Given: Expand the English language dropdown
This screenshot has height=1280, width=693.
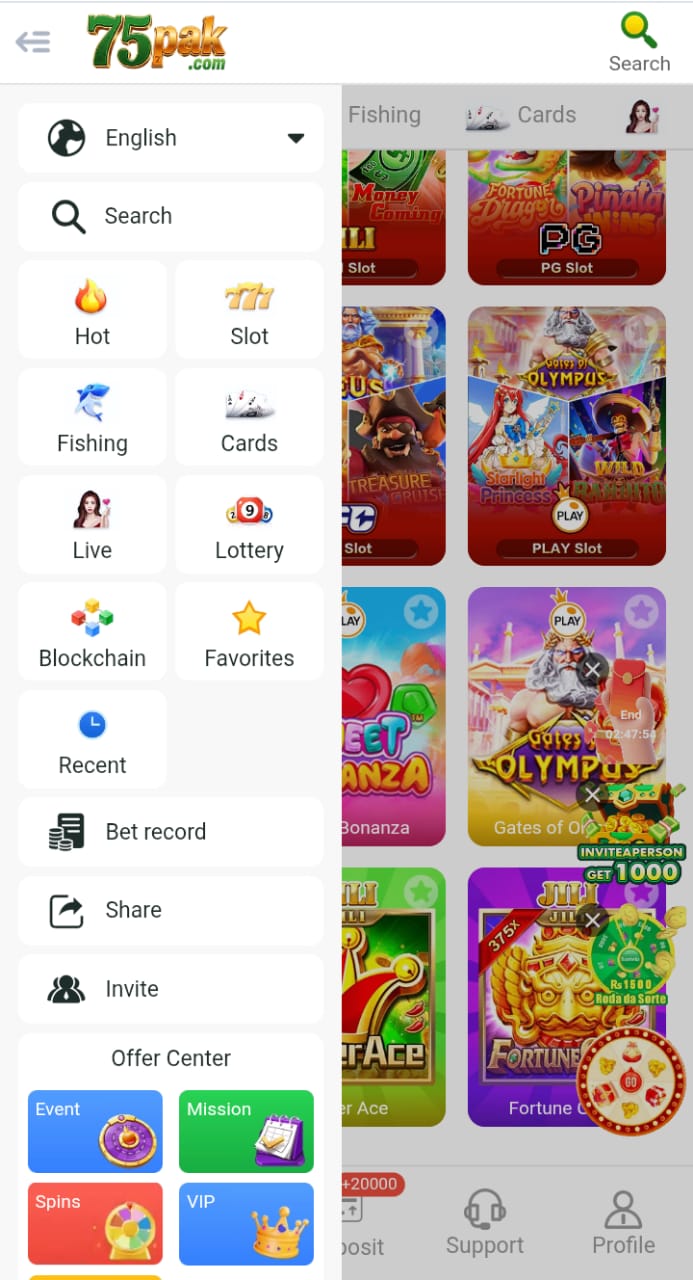Looking at the screenshot, I should click(x=171, y=138).
